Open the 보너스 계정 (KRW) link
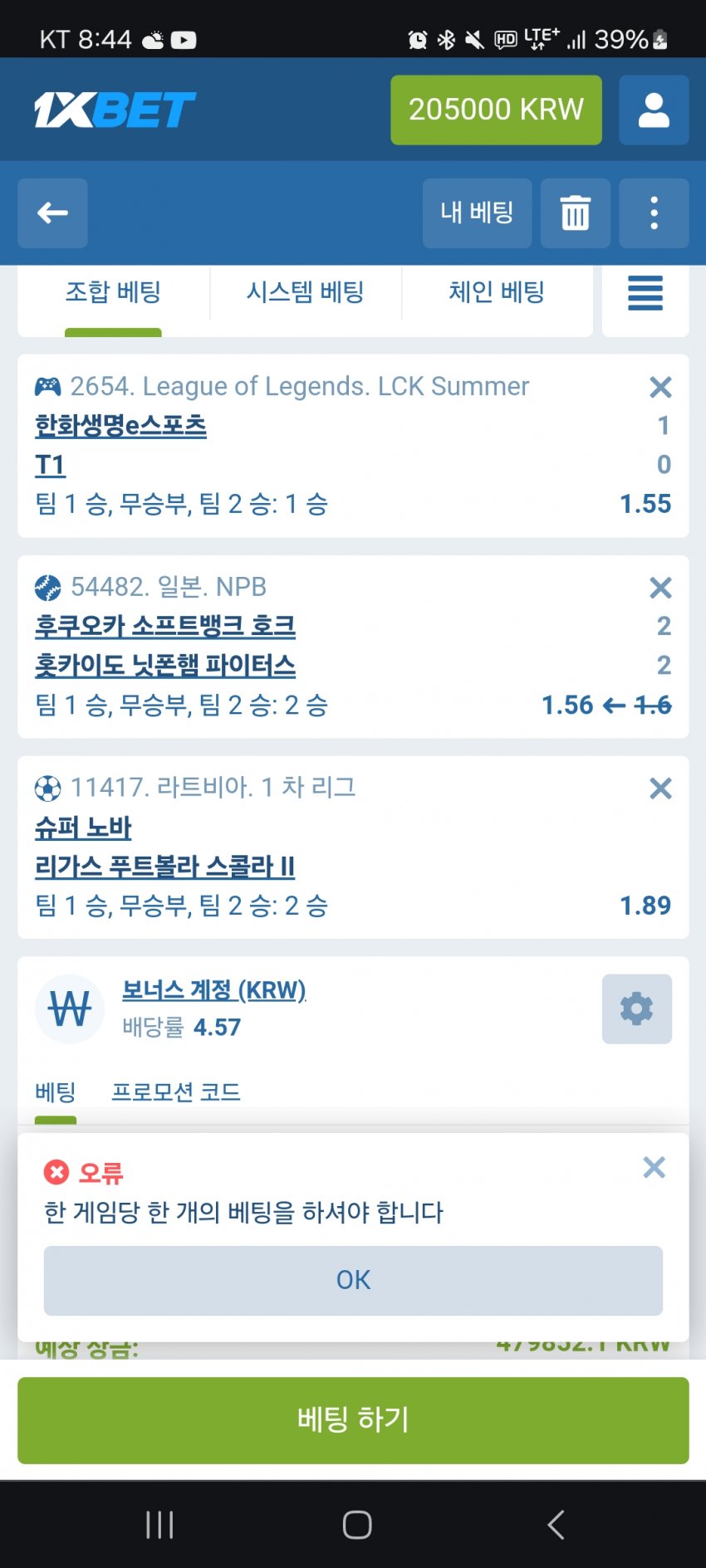Image resolution: width=706 pixels, height=1568 pixels. [x=214, y=989]
